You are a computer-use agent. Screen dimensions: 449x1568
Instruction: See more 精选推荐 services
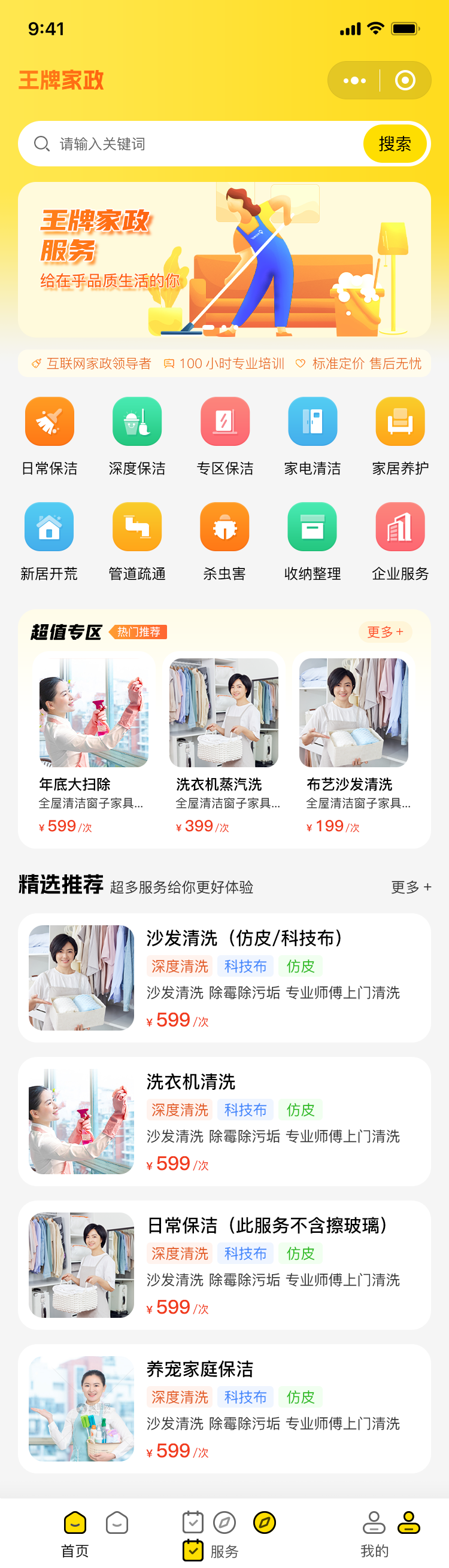click(411, 887)
